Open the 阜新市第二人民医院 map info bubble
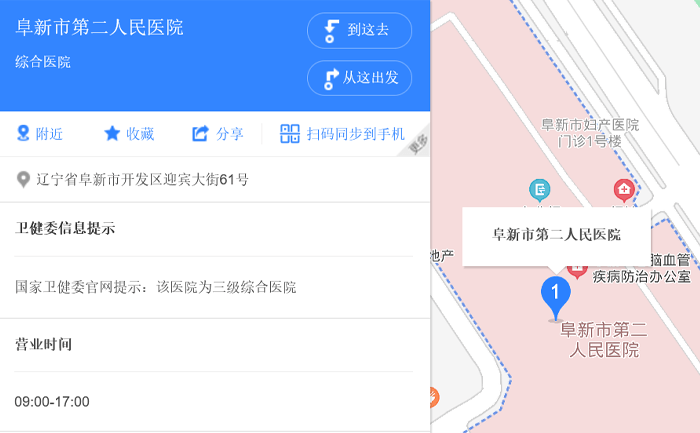The image size is (700, 433). (x=556, y=236)
